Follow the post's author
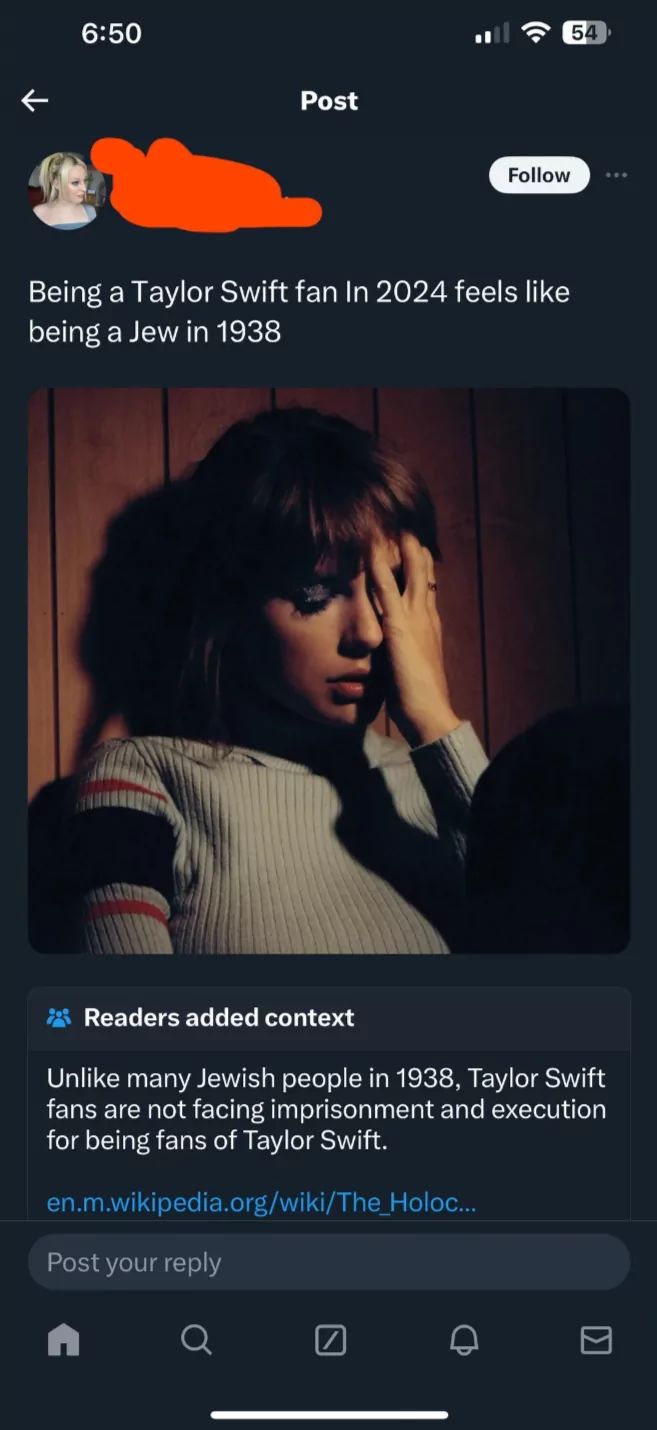Image resolution: width=657 pixels, height=1430 pixels. 538,175
